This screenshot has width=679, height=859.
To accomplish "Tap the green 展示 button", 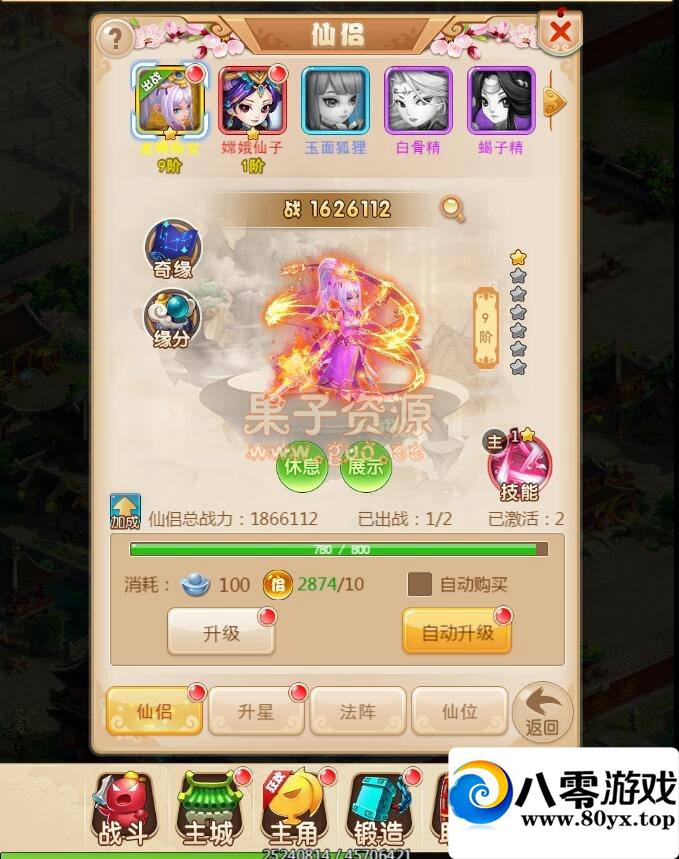I will click(365, 467).
